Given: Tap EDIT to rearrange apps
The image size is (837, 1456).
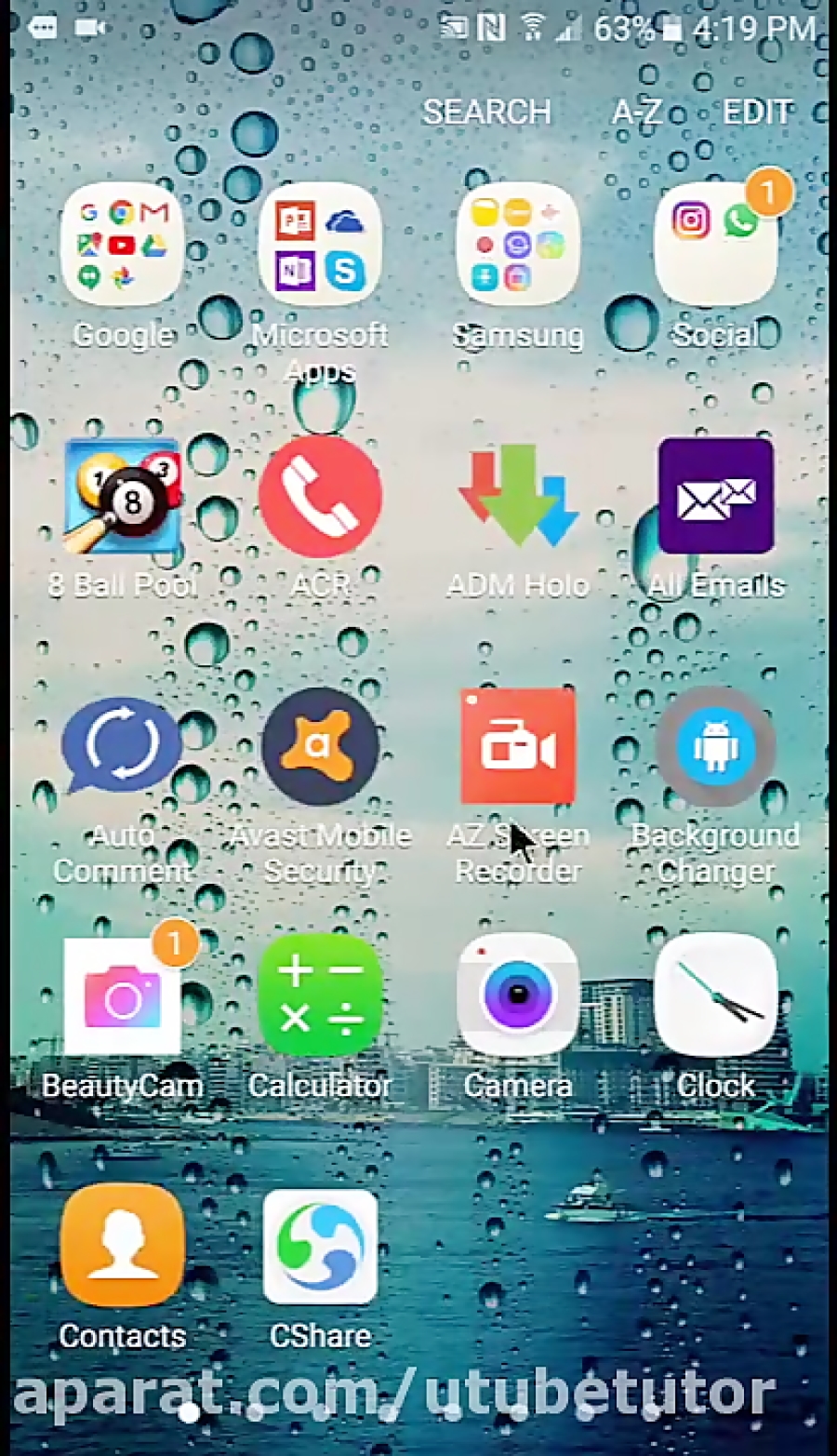Looking at the screenshot, I should point(758,113).
